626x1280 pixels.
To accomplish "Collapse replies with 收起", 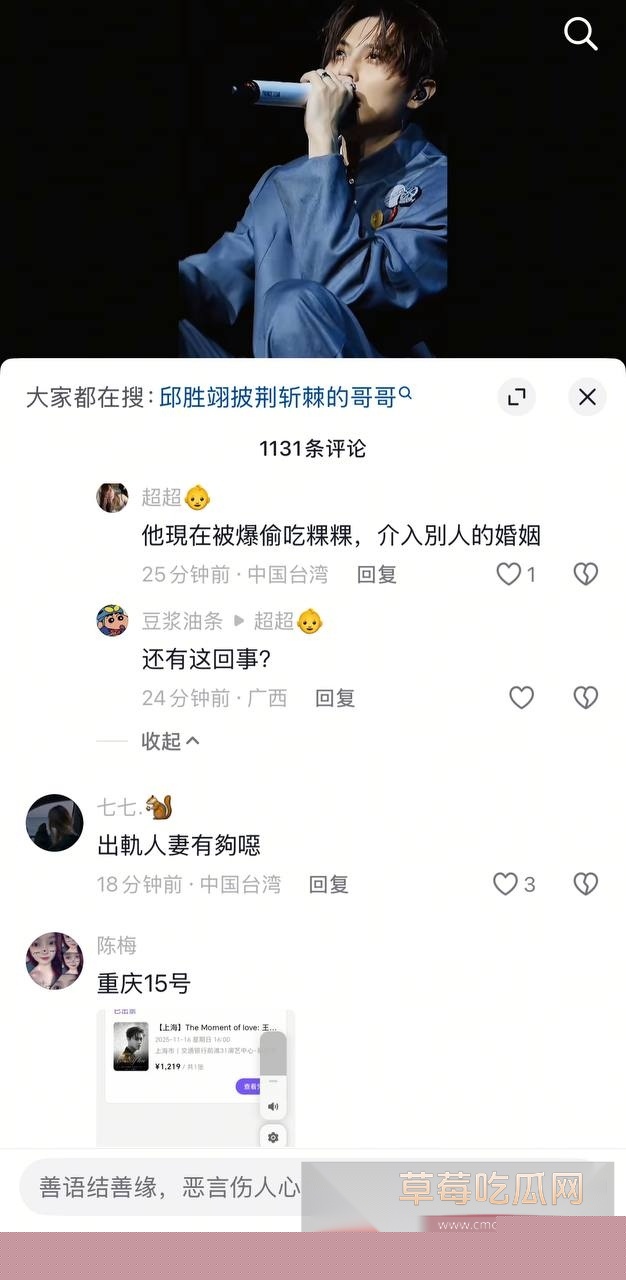I will coord(170,741).
